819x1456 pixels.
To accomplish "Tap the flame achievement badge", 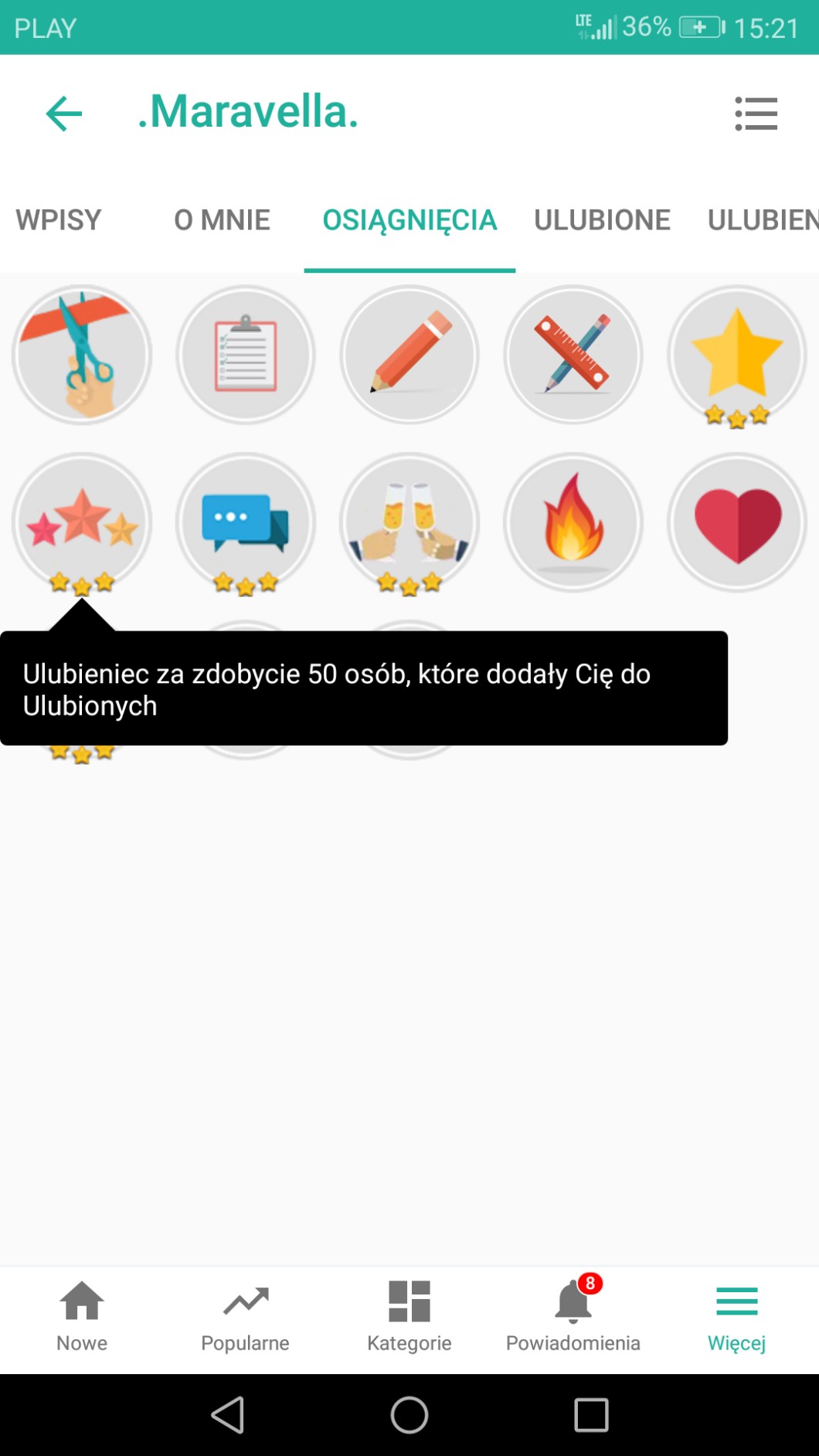I will pyautogui.click(x=573, y=522).
